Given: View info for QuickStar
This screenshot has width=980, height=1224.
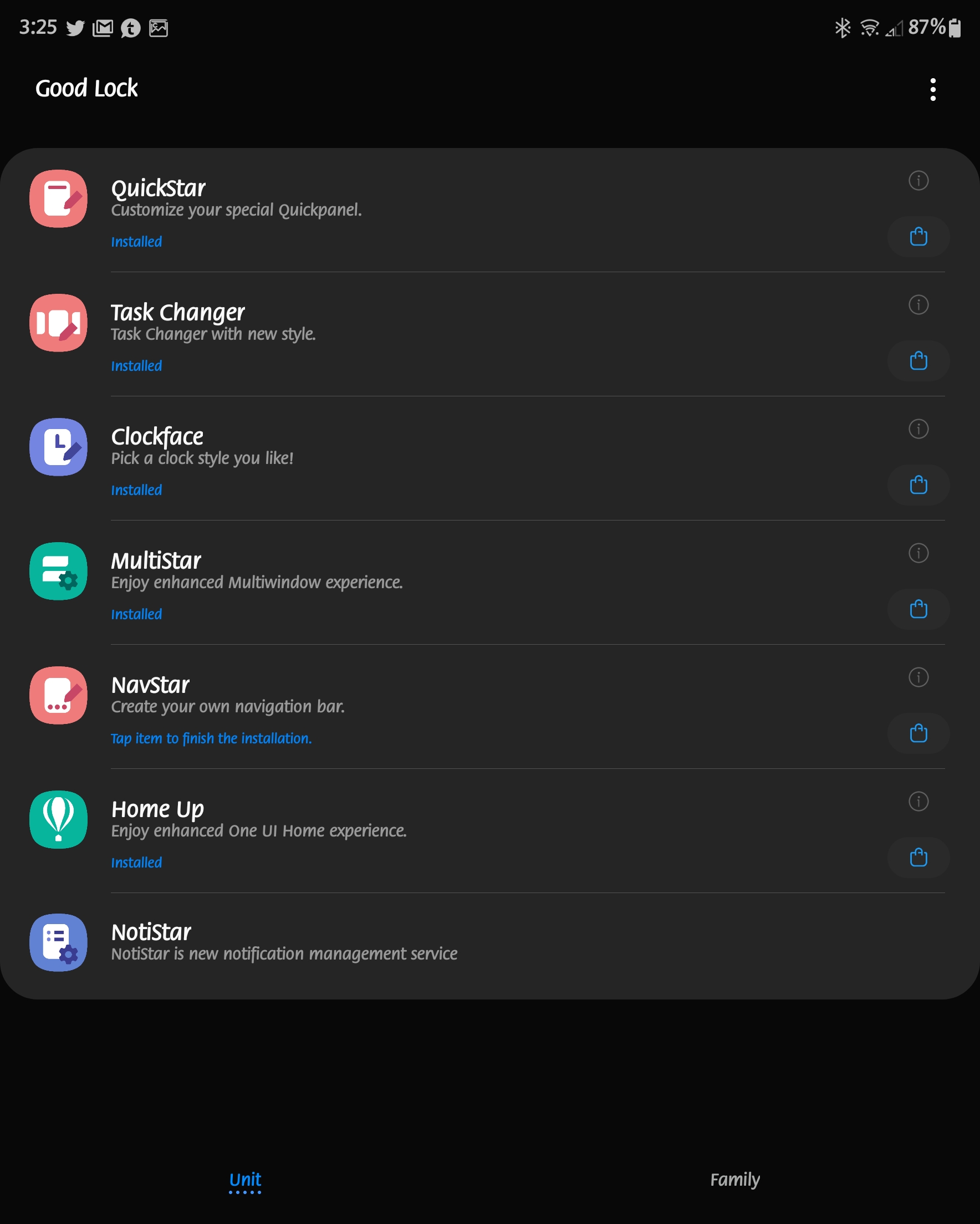Looking at the screenshot, I should (918, 181).
